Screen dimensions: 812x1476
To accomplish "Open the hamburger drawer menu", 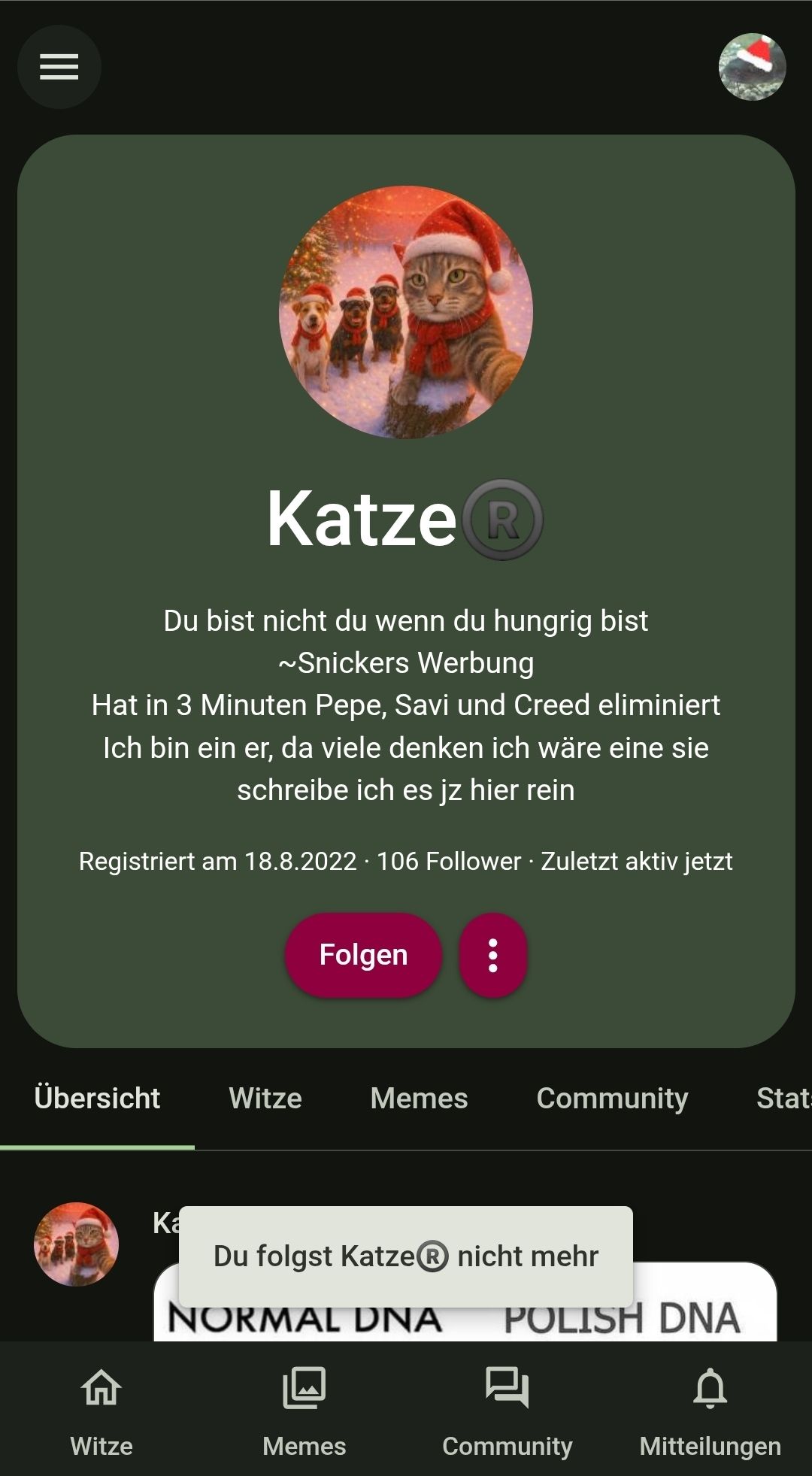I will 59,67.
